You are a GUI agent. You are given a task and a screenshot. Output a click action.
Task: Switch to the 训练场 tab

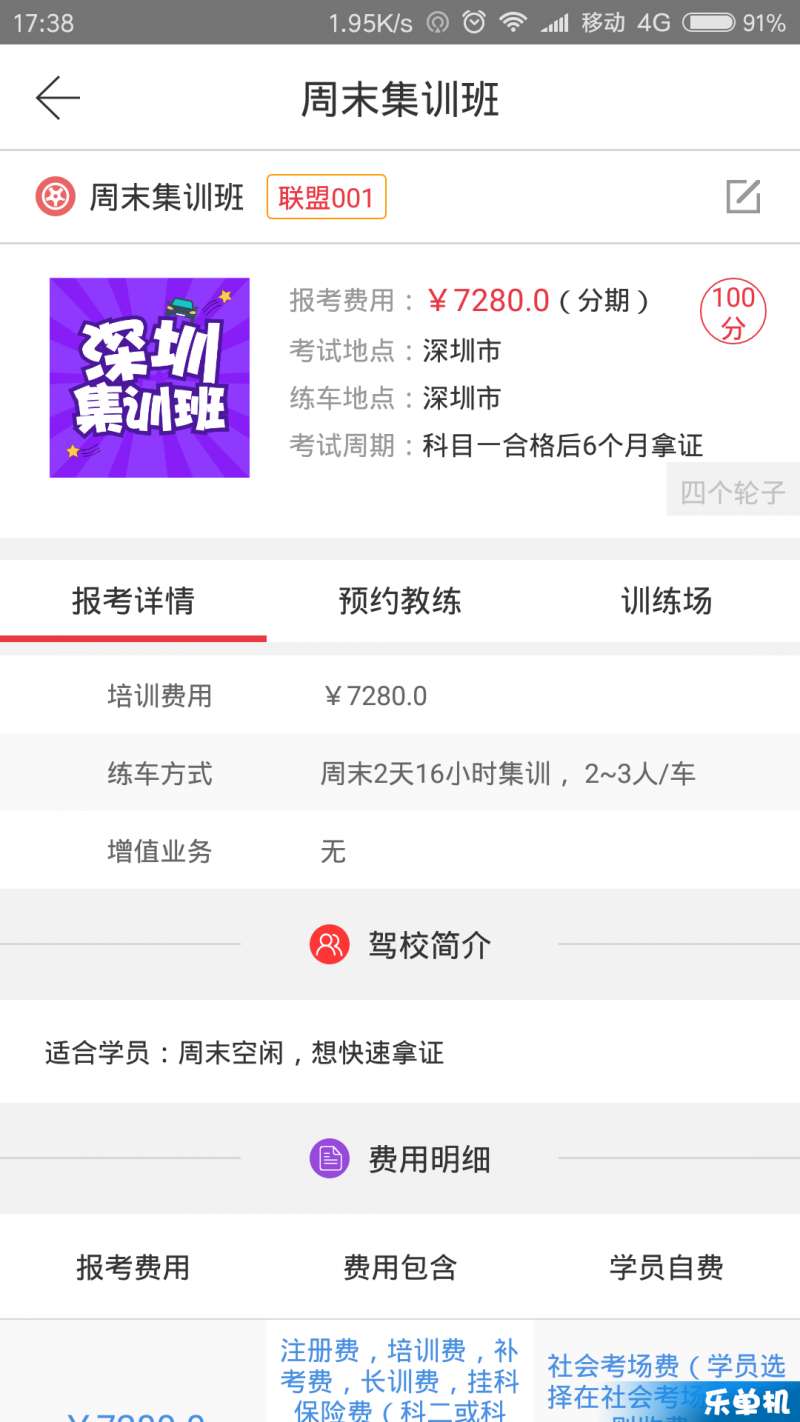[666, 601]
